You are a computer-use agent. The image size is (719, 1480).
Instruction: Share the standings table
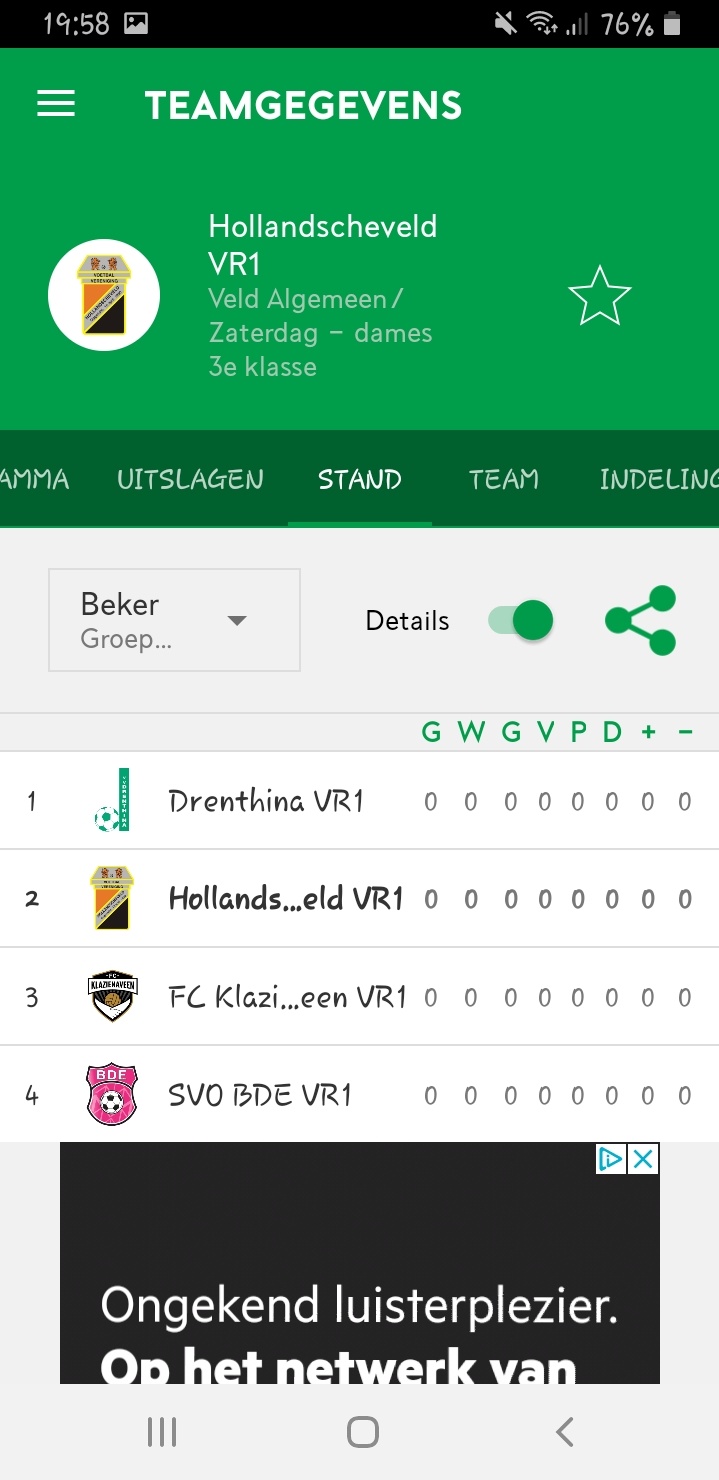pyautogui.click(x=640, y=620)
